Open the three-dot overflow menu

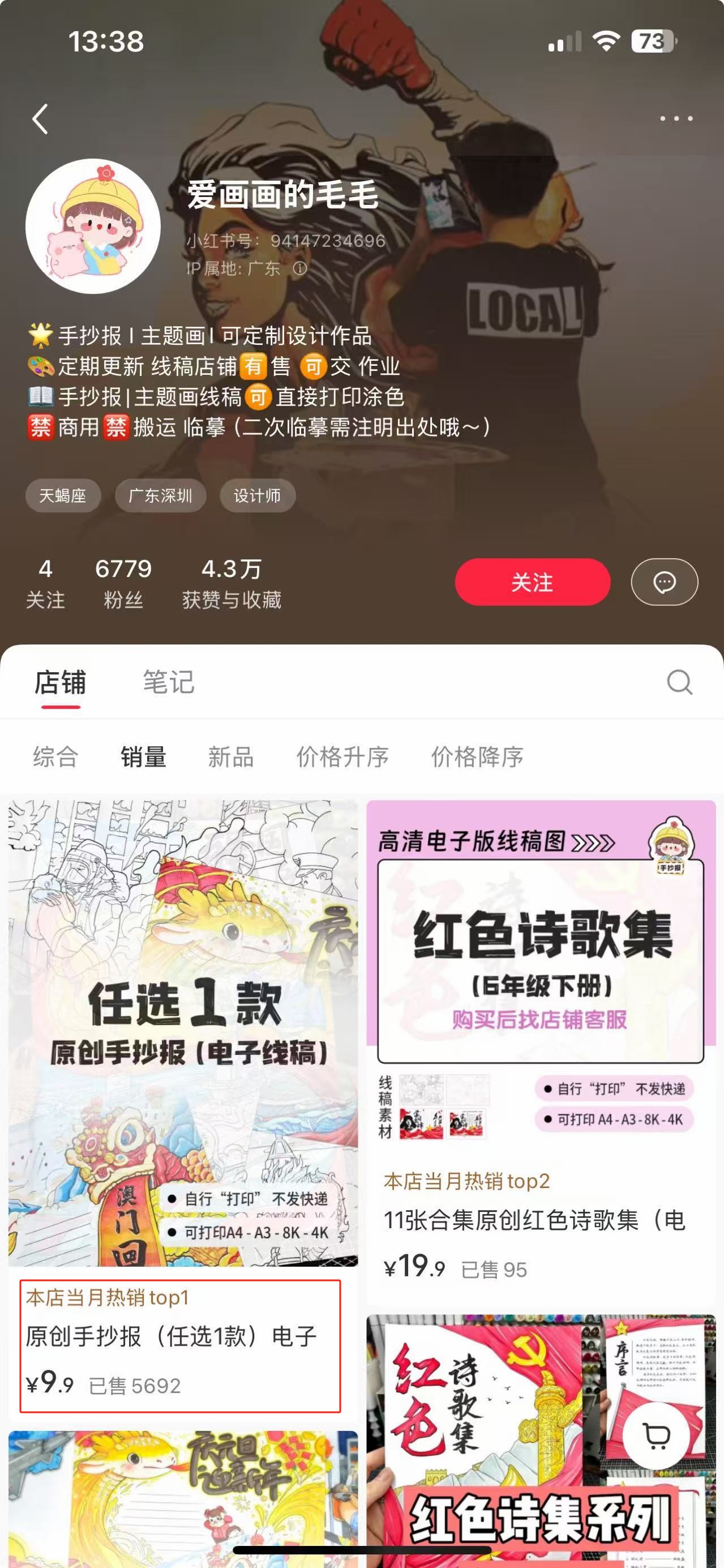pos(676,119)
